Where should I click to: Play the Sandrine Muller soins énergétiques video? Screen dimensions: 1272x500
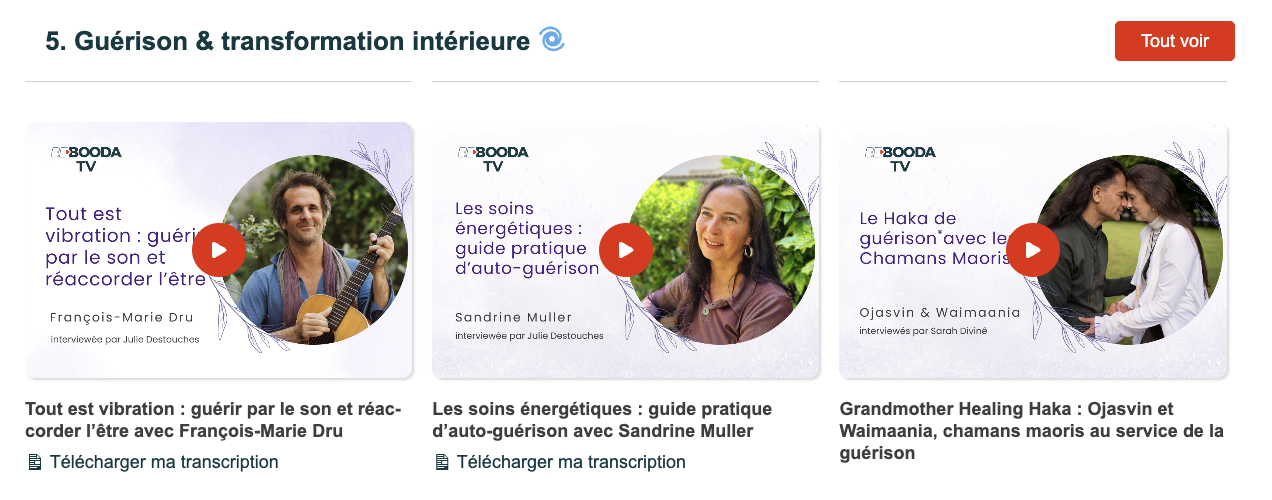point(626,250)
